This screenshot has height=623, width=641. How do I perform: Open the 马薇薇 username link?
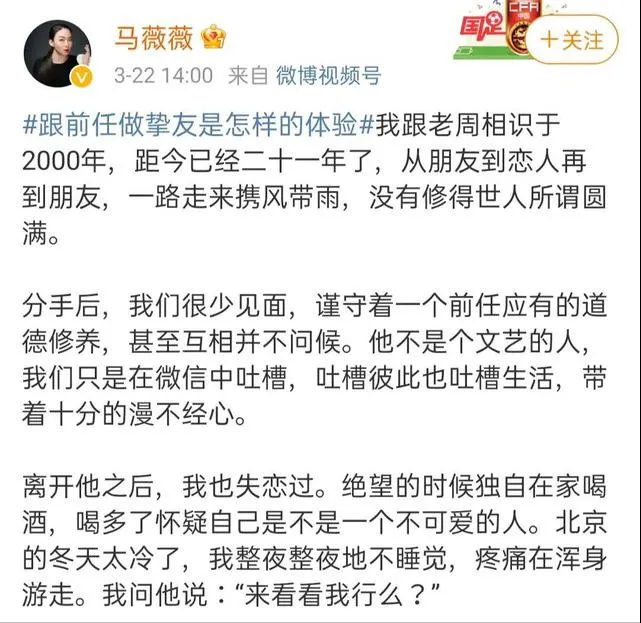(x=154, y=37)
